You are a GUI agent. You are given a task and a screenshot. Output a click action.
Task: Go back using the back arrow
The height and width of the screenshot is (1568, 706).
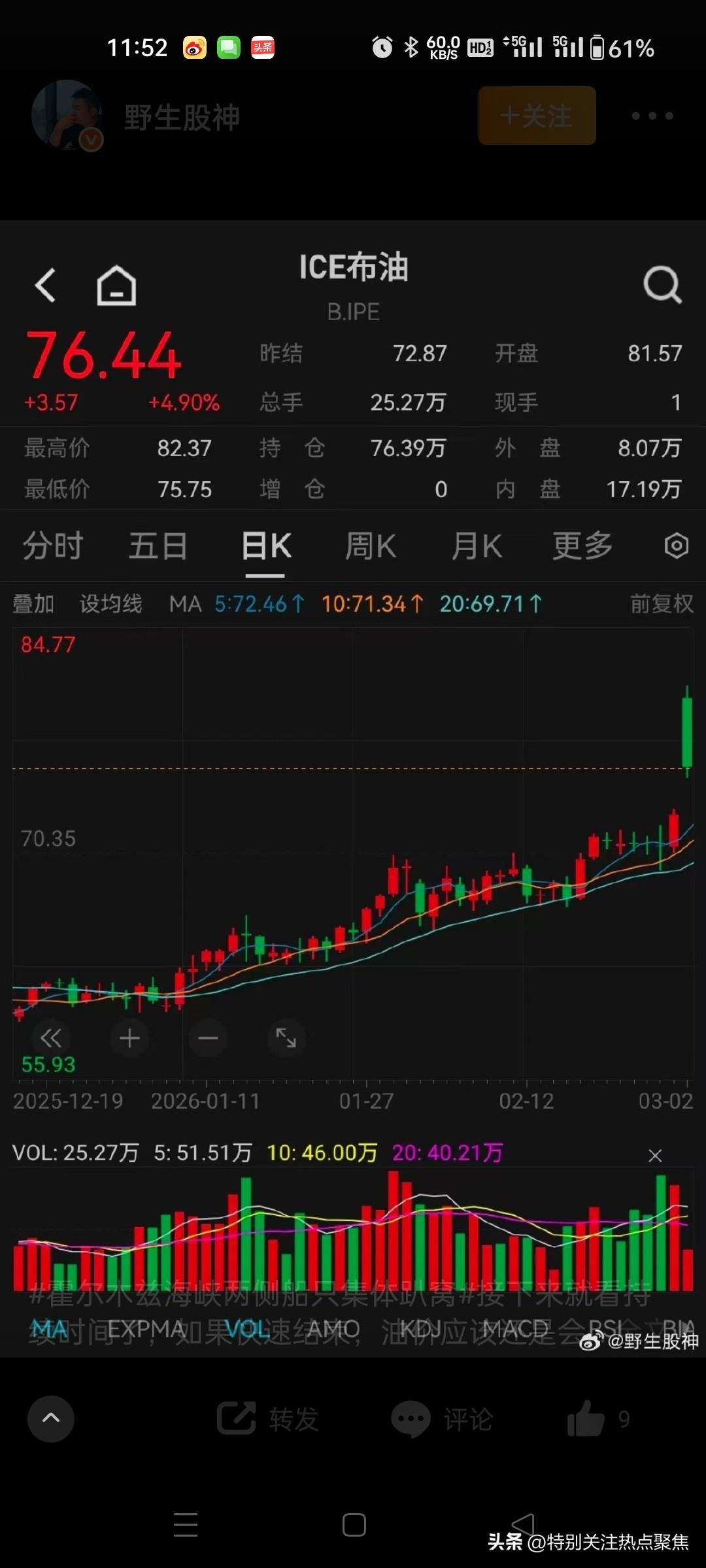coord(44,284)
